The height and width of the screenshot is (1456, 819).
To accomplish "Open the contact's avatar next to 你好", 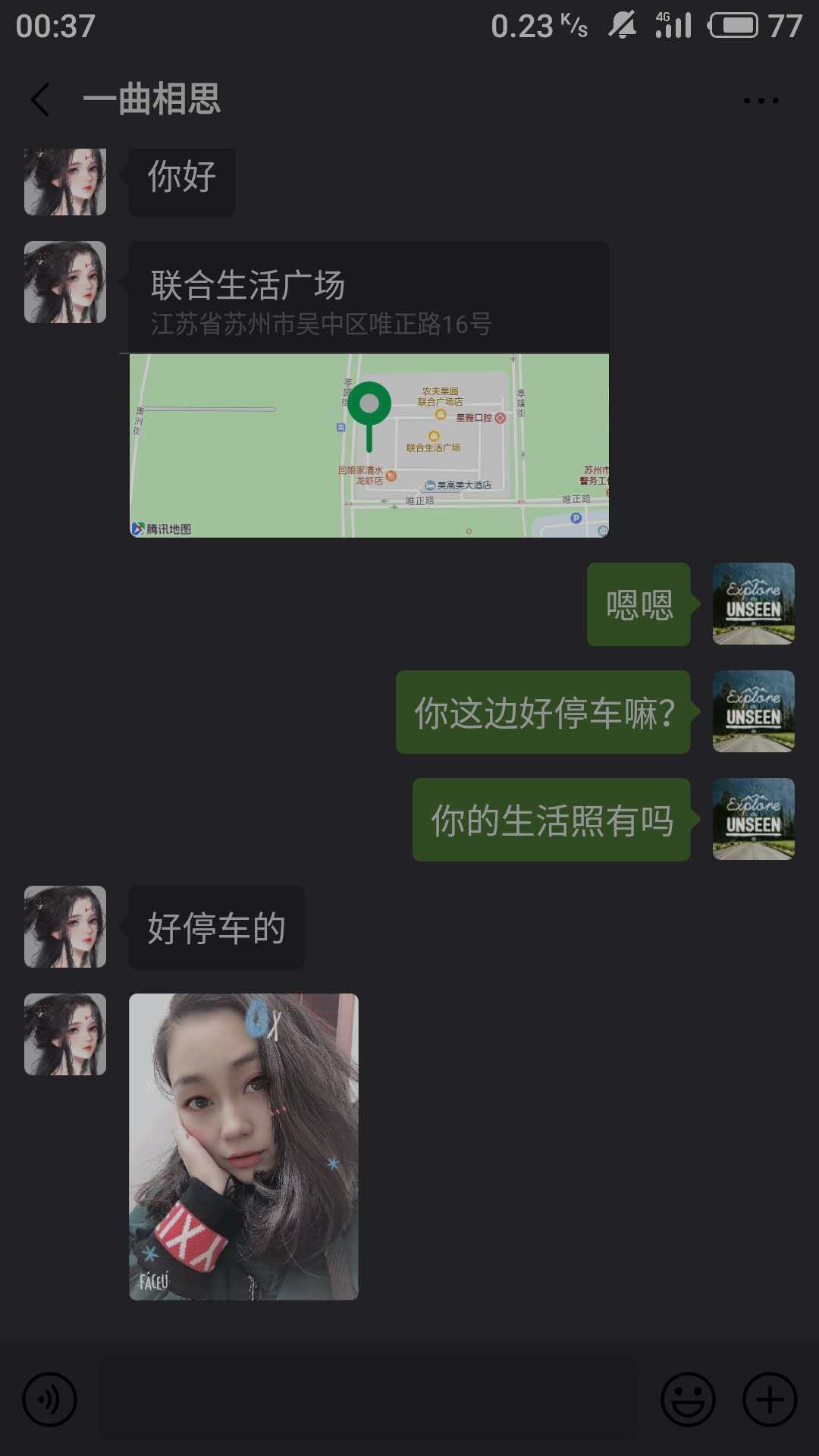I will 64,180.
